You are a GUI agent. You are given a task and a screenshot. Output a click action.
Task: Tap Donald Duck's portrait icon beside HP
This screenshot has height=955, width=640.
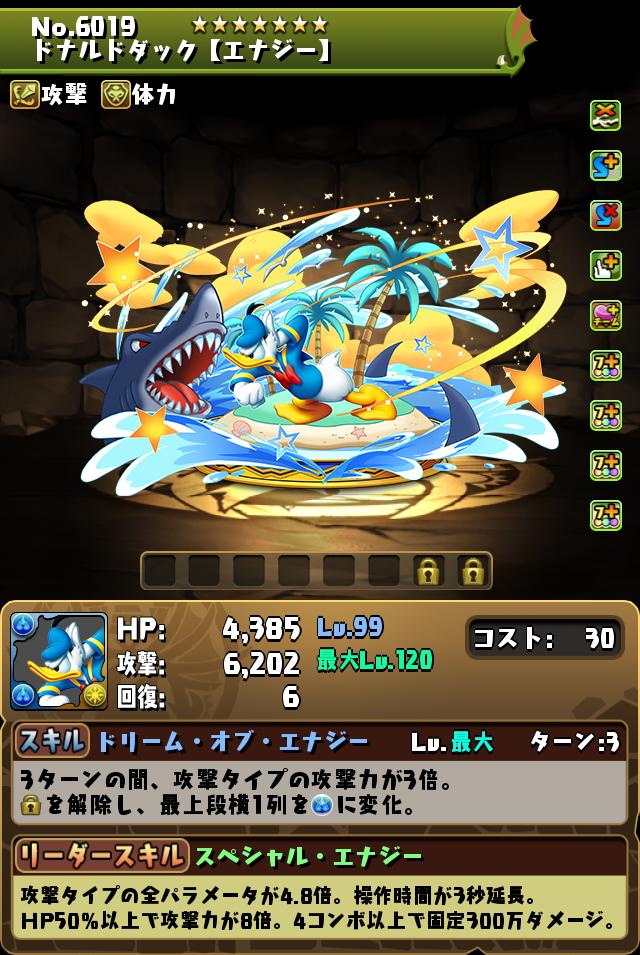pos(58,661)
